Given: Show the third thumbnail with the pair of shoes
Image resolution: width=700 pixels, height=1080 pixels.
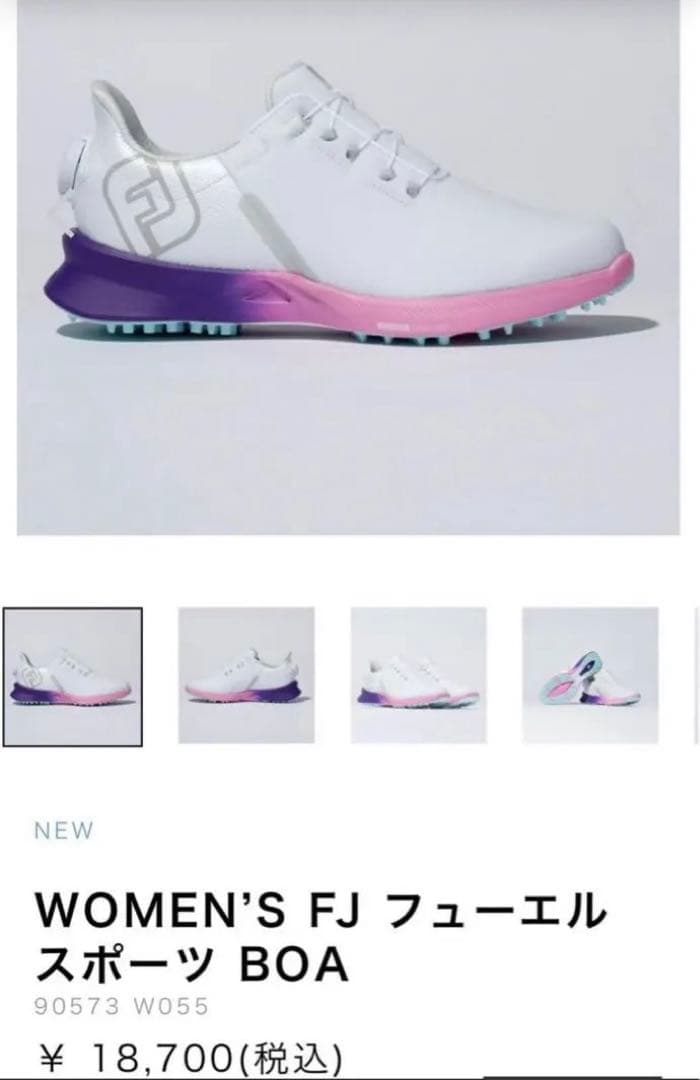Looking at the screenshot, I should pyautogui.click(x=418, y=676).
